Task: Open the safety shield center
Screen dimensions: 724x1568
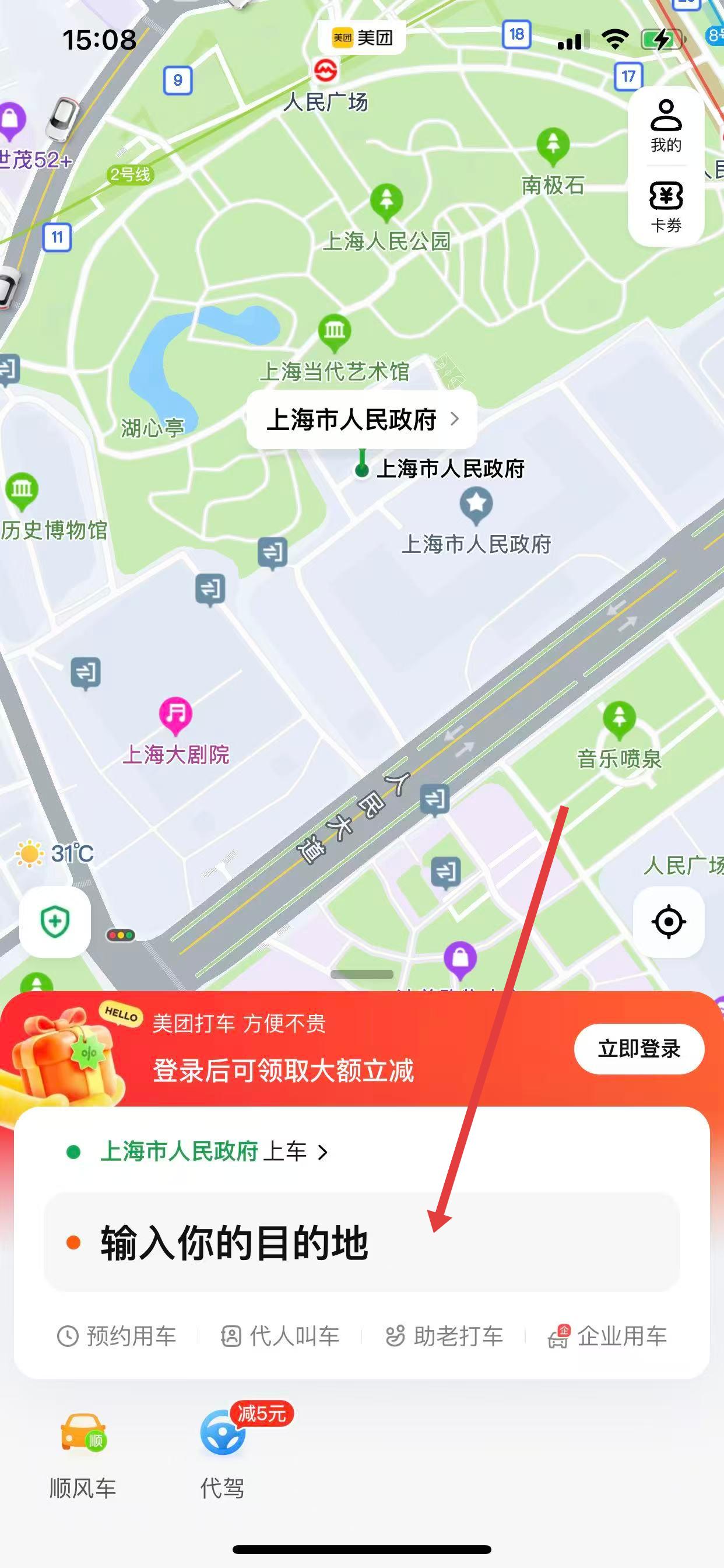Action: pos(55,922)
